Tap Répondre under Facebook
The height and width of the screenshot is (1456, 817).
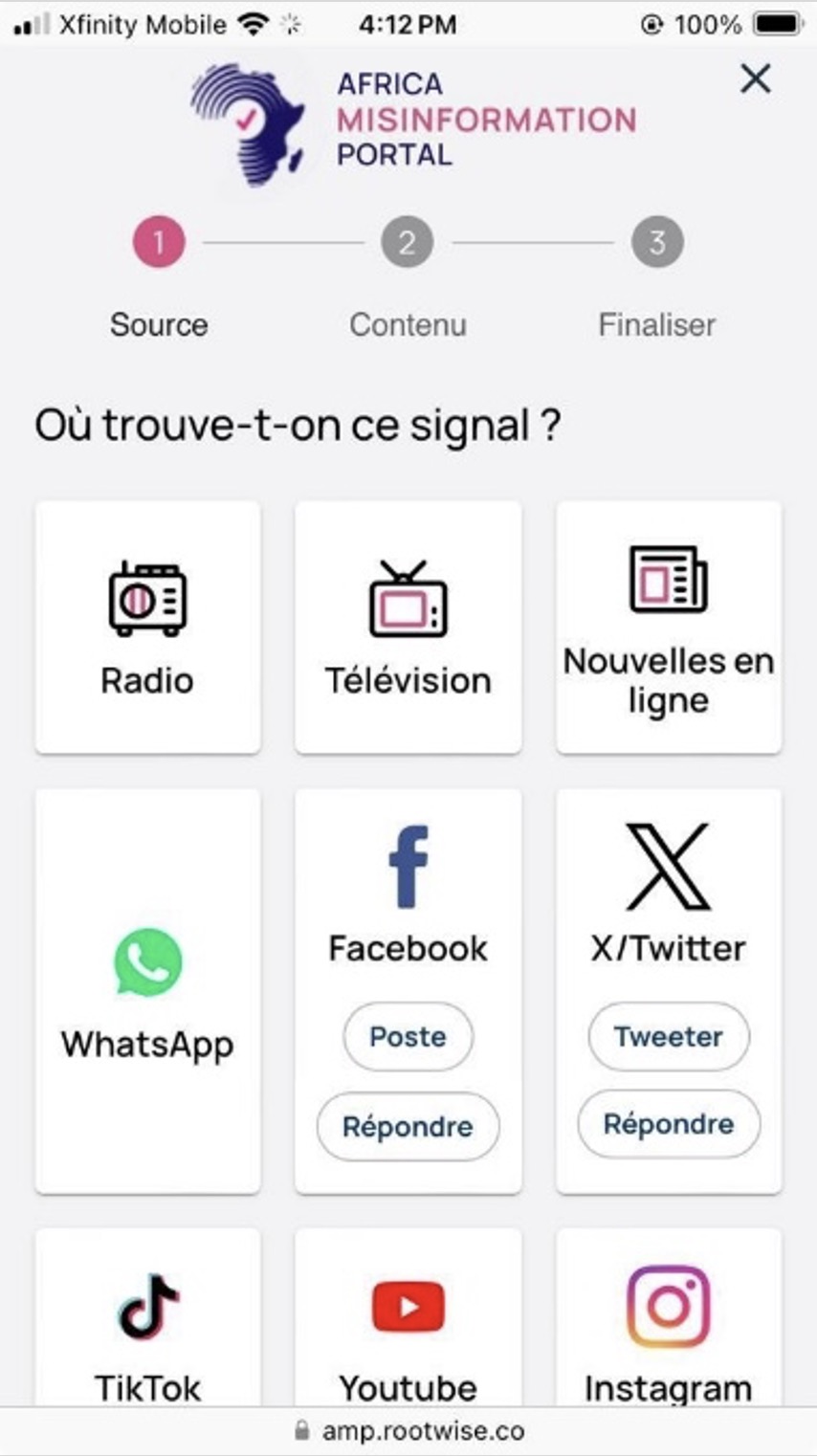click(x=408, y=1126)
